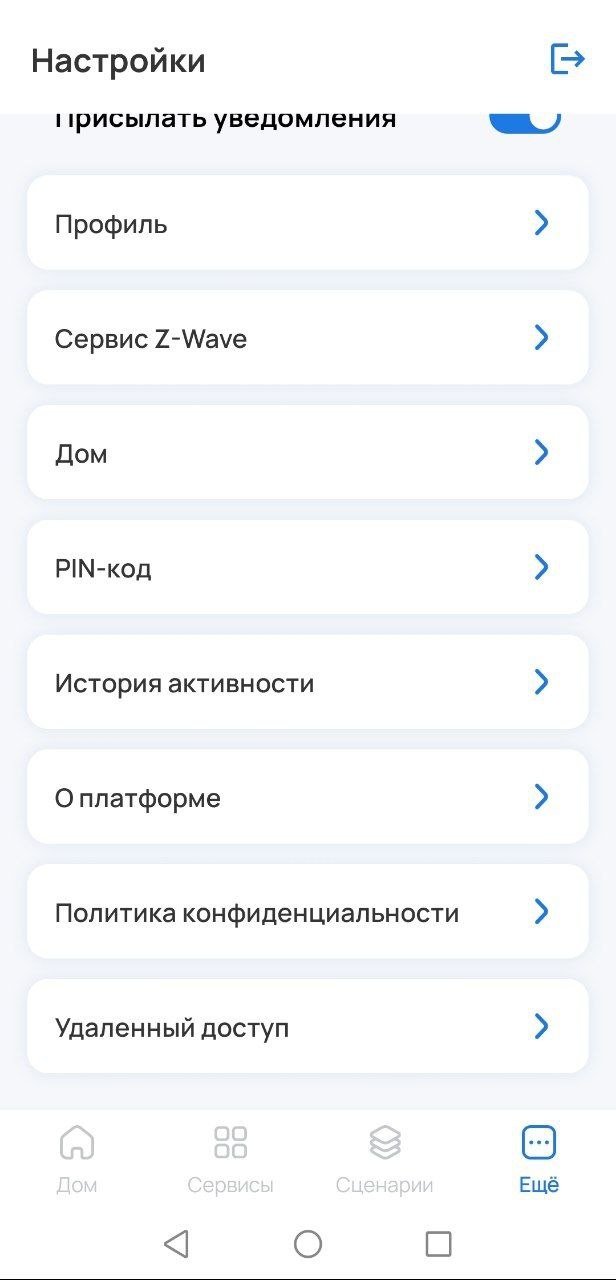Switch to the Сервисы tab

pyautogui.click(x=231, y=1158)
